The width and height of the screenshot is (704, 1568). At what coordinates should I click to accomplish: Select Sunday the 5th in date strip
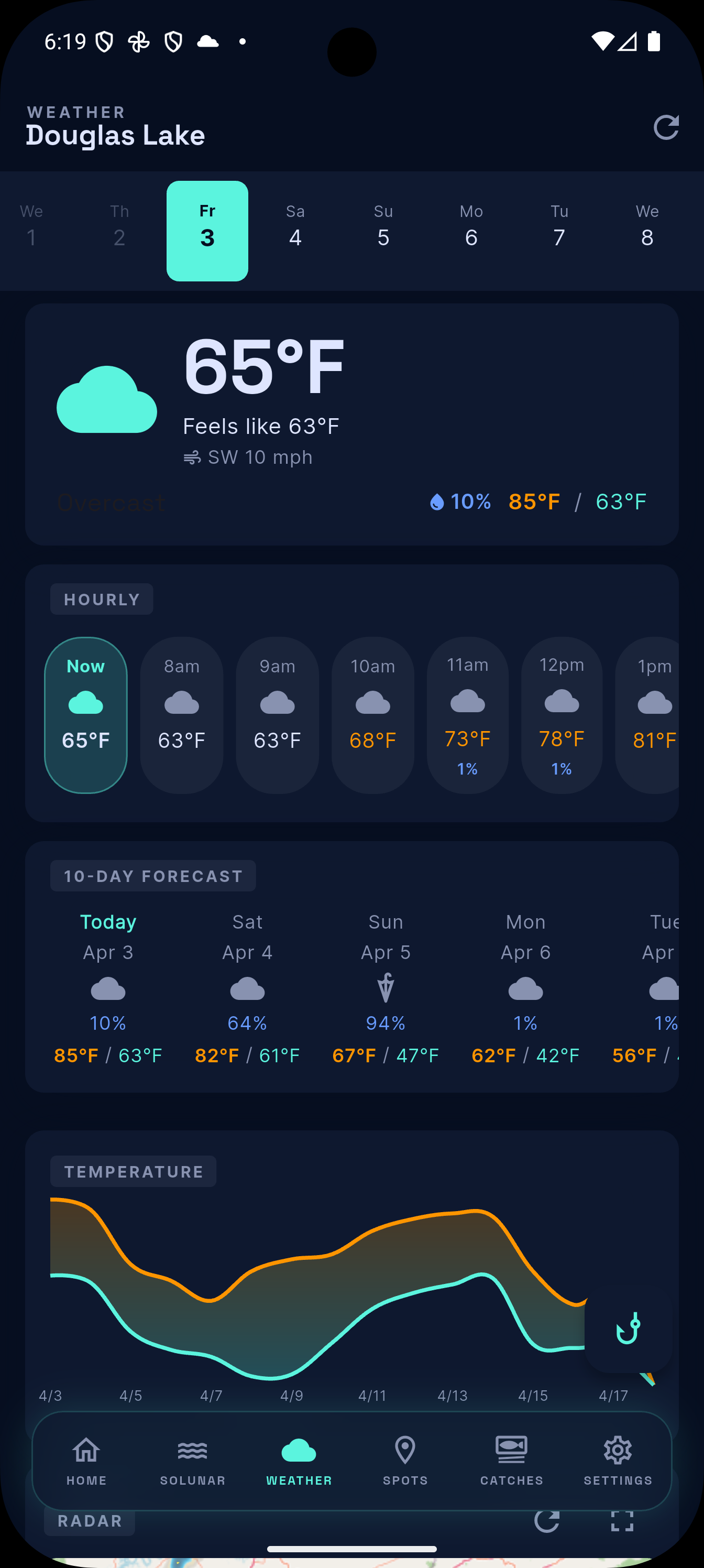click(x=383, y=230)
